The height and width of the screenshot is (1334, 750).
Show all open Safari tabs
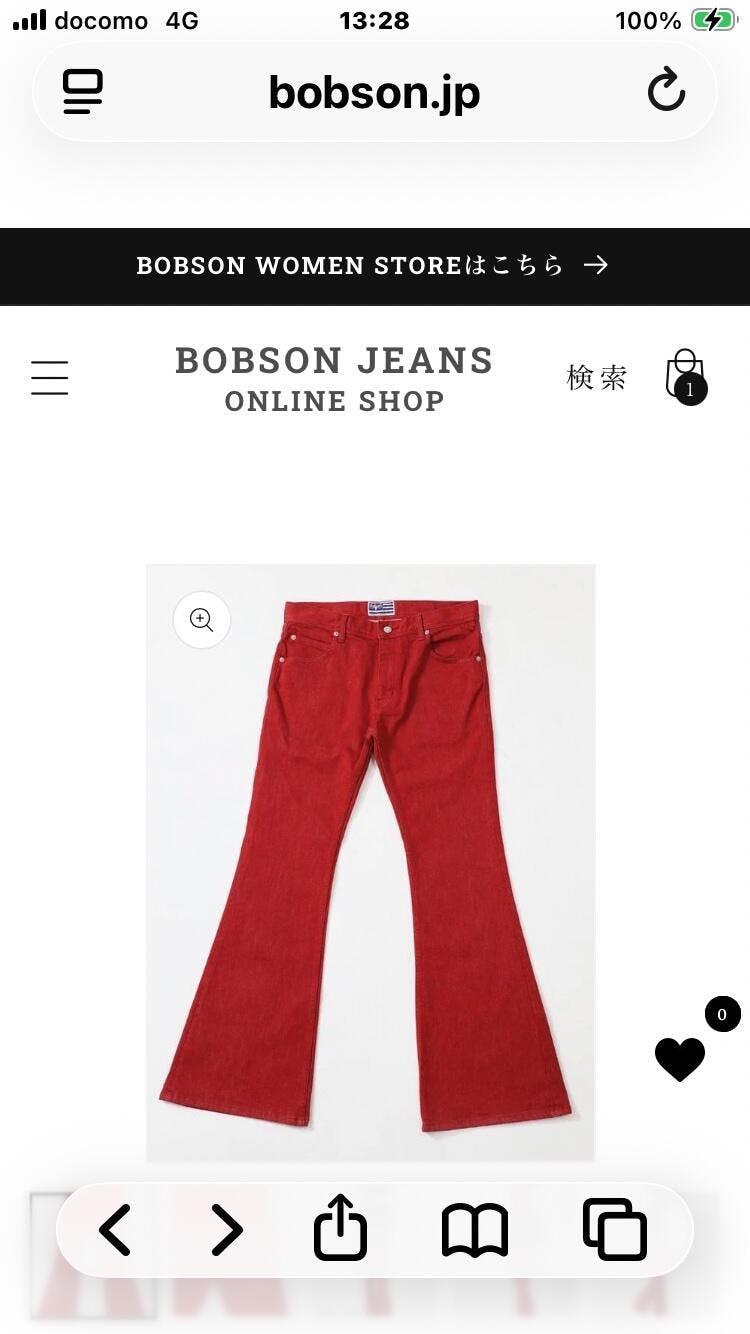(614, 1230)
